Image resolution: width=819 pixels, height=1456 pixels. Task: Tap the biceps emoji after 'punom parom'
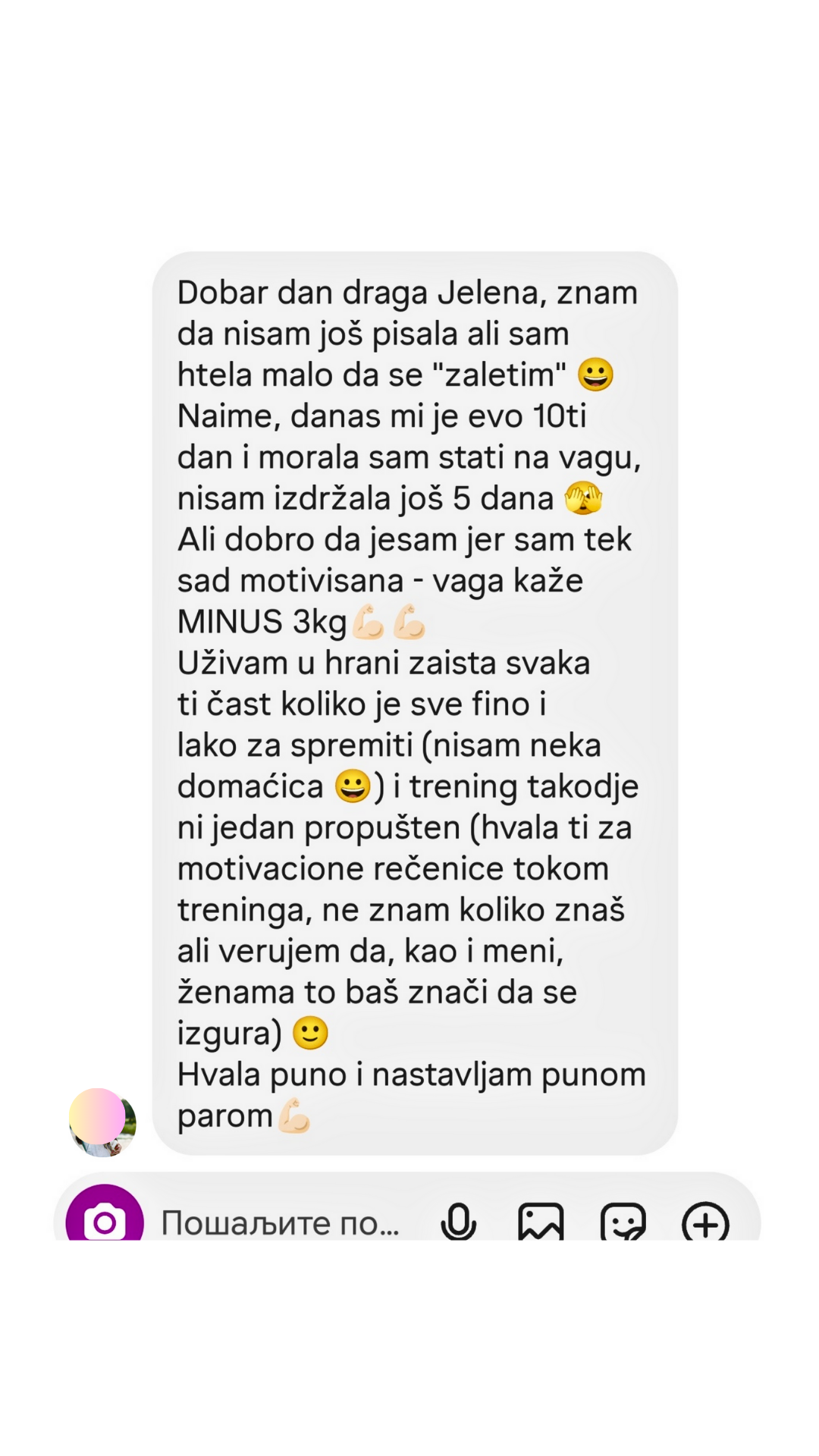(x=296, y=1115)
